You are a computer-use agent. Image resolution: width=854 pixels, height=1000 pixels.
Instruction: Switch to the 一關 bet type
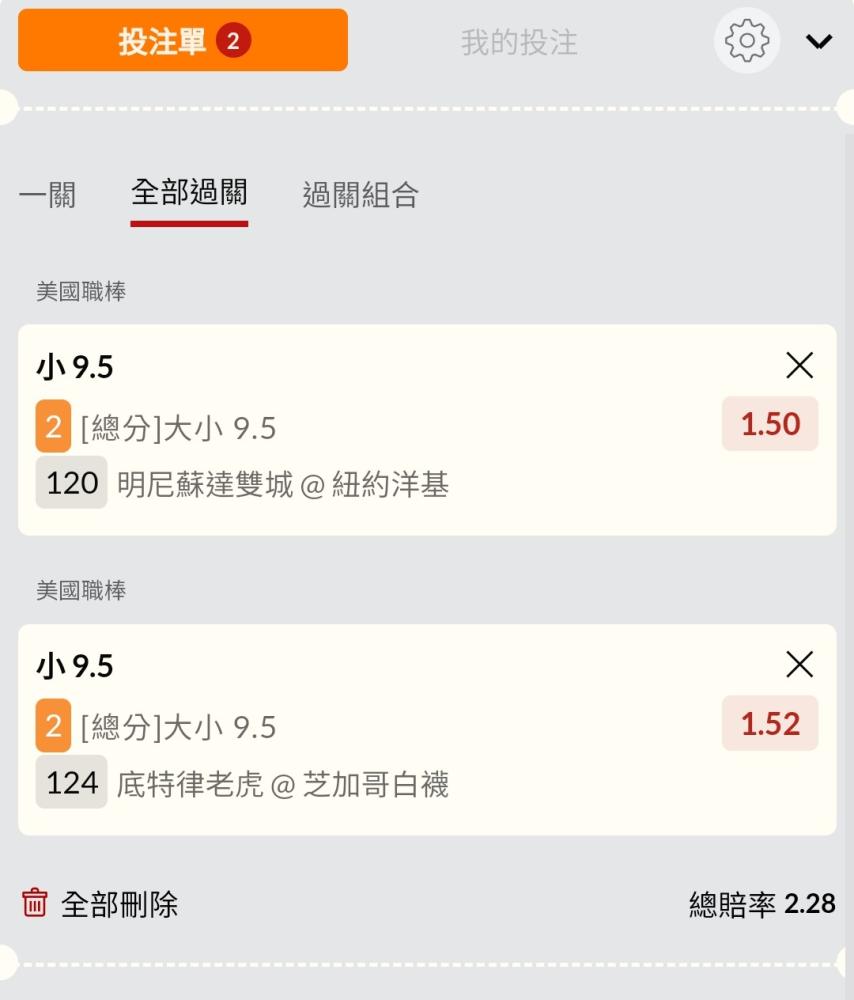tap(47, 194)
